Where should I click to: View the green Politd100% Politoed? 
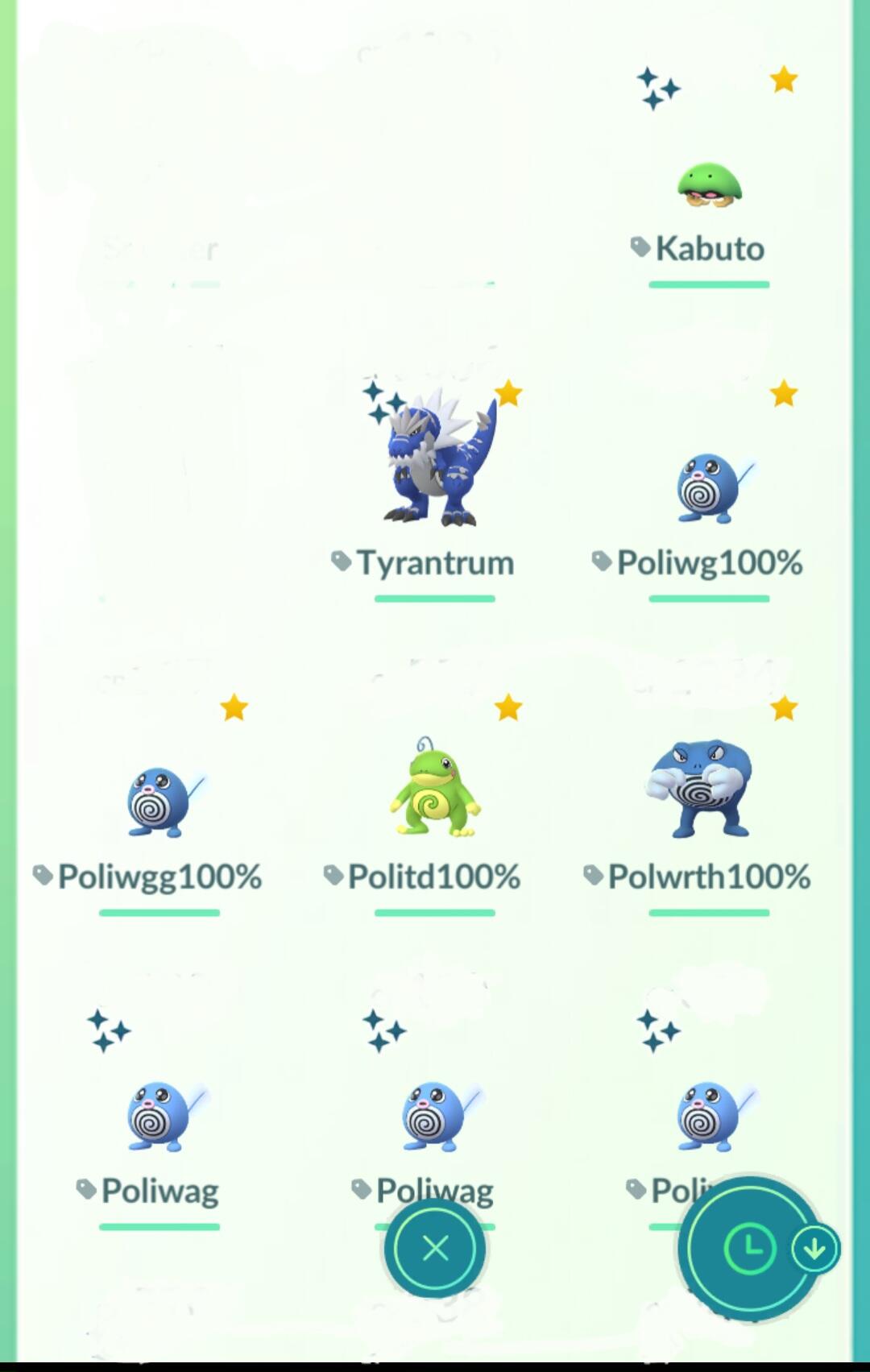pyautogui.click(x=435, y=791)
